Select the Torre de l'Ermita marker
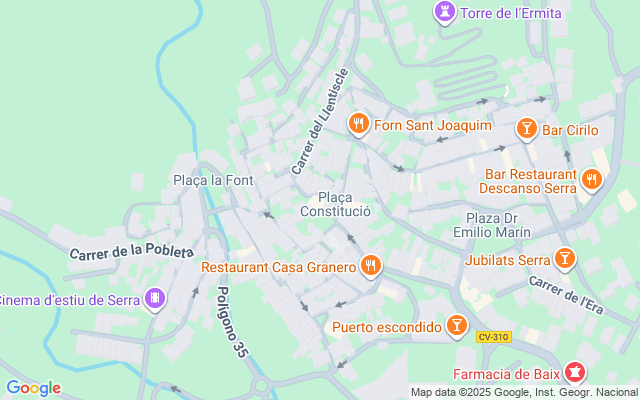 [x=443, y=12]
